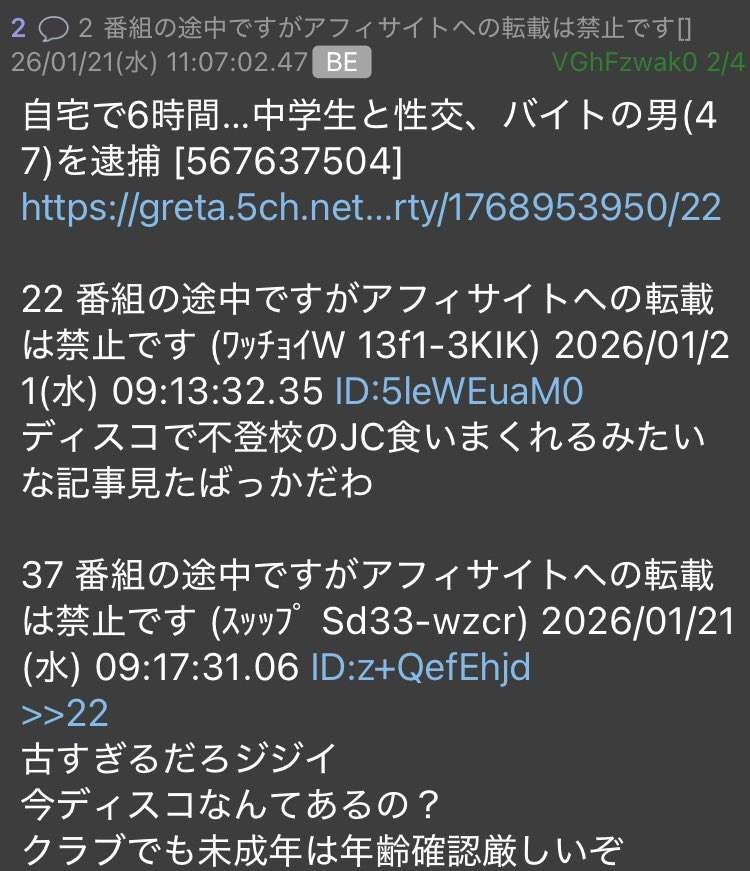View posts by ID:5leWEuaM0
750x871 pixels.
click(459, 392)
